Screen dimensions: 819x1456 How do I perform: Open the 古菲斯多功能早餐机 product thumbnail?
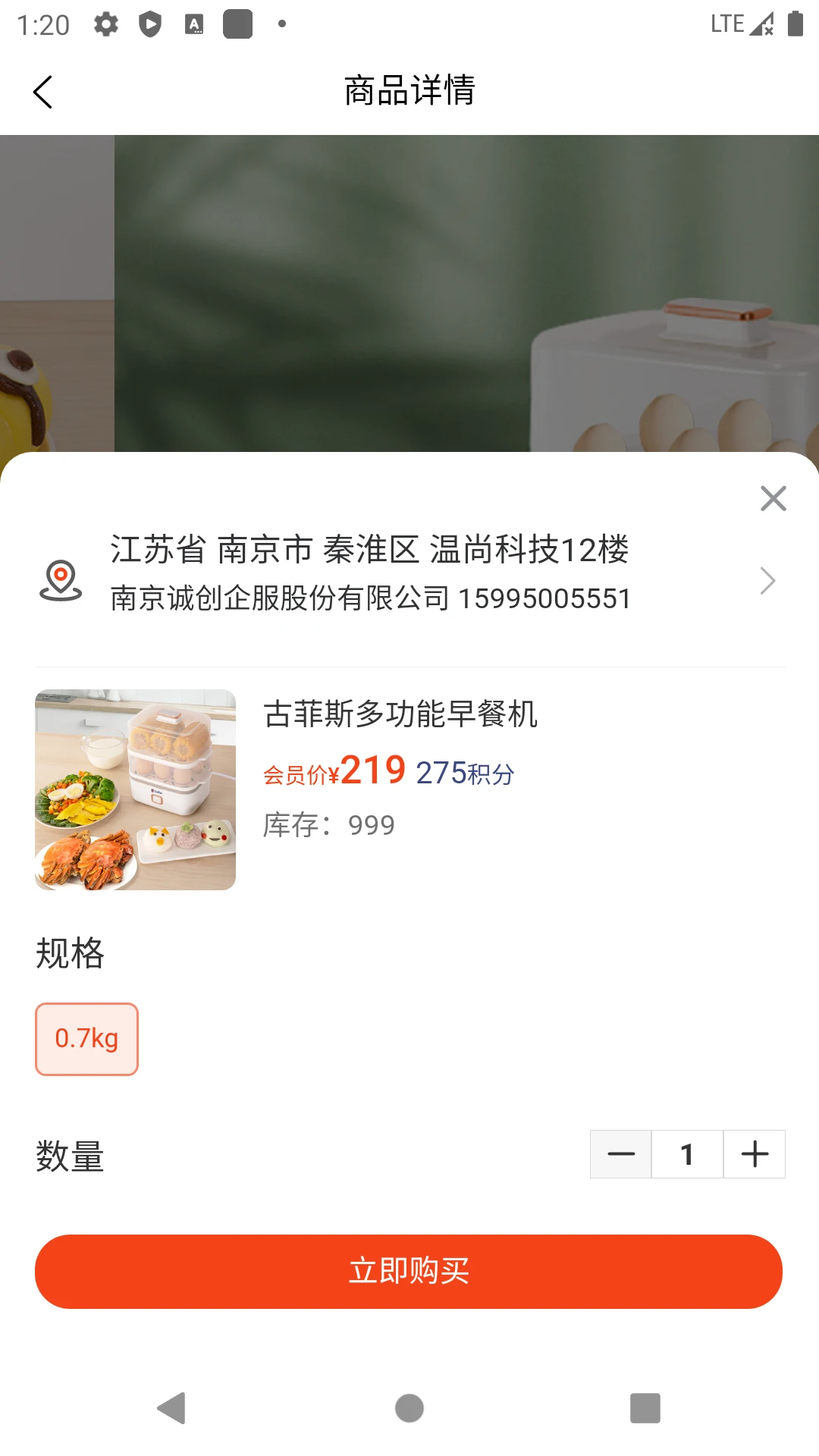point(135,789)
